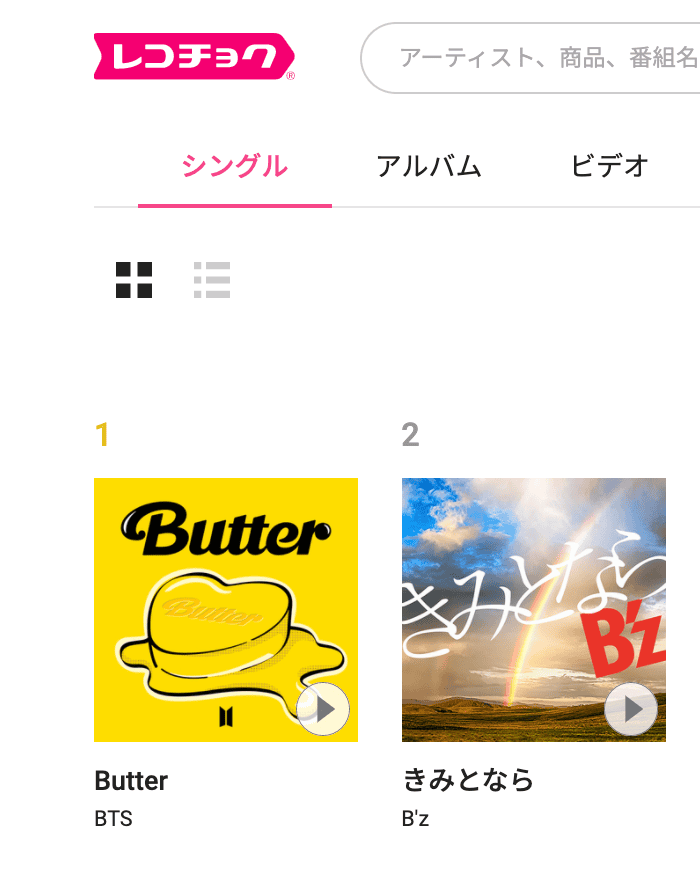The width and height of the screenshot is (700, 886).
Task: Change to the list view layout
Action: click(212, 281)
